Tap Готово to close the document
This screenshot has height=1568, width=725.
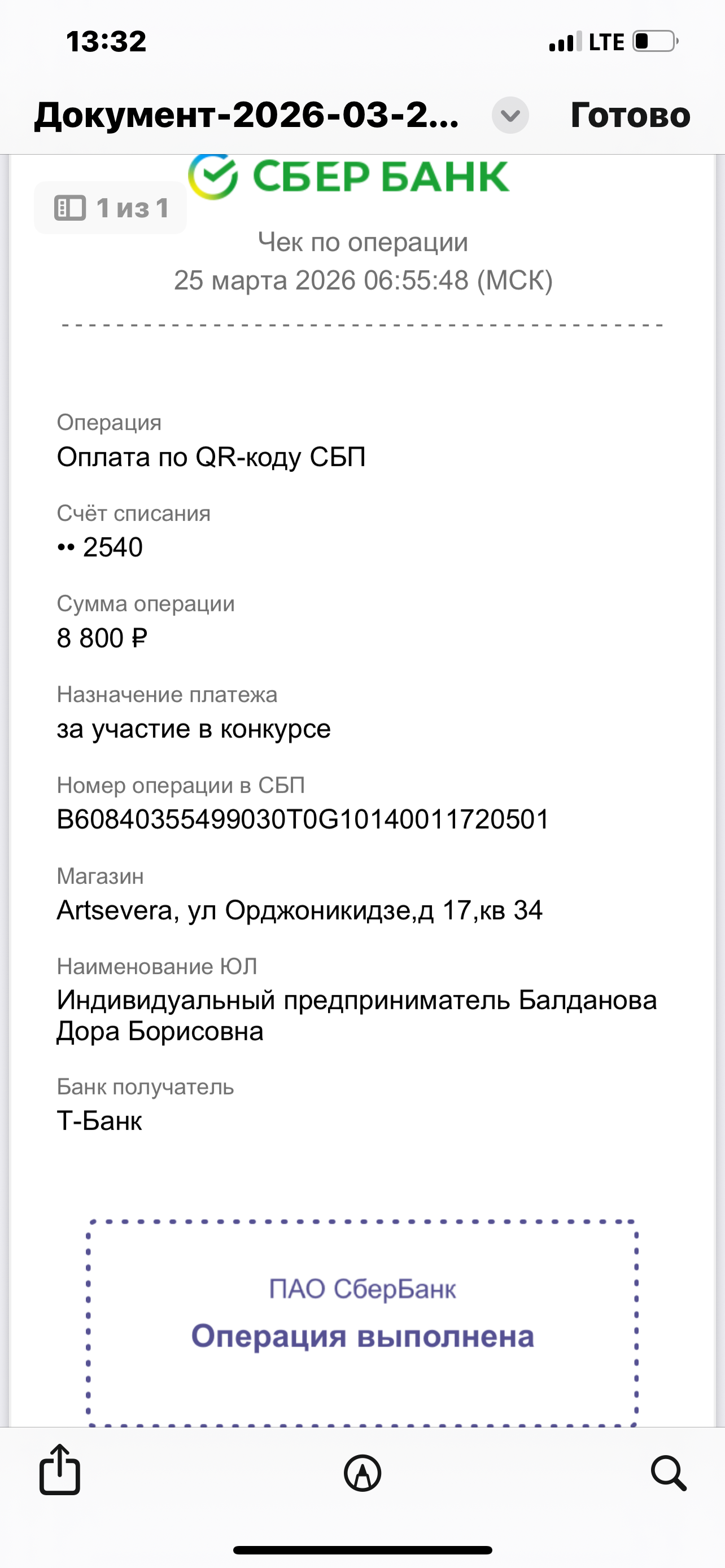point(630,115)
